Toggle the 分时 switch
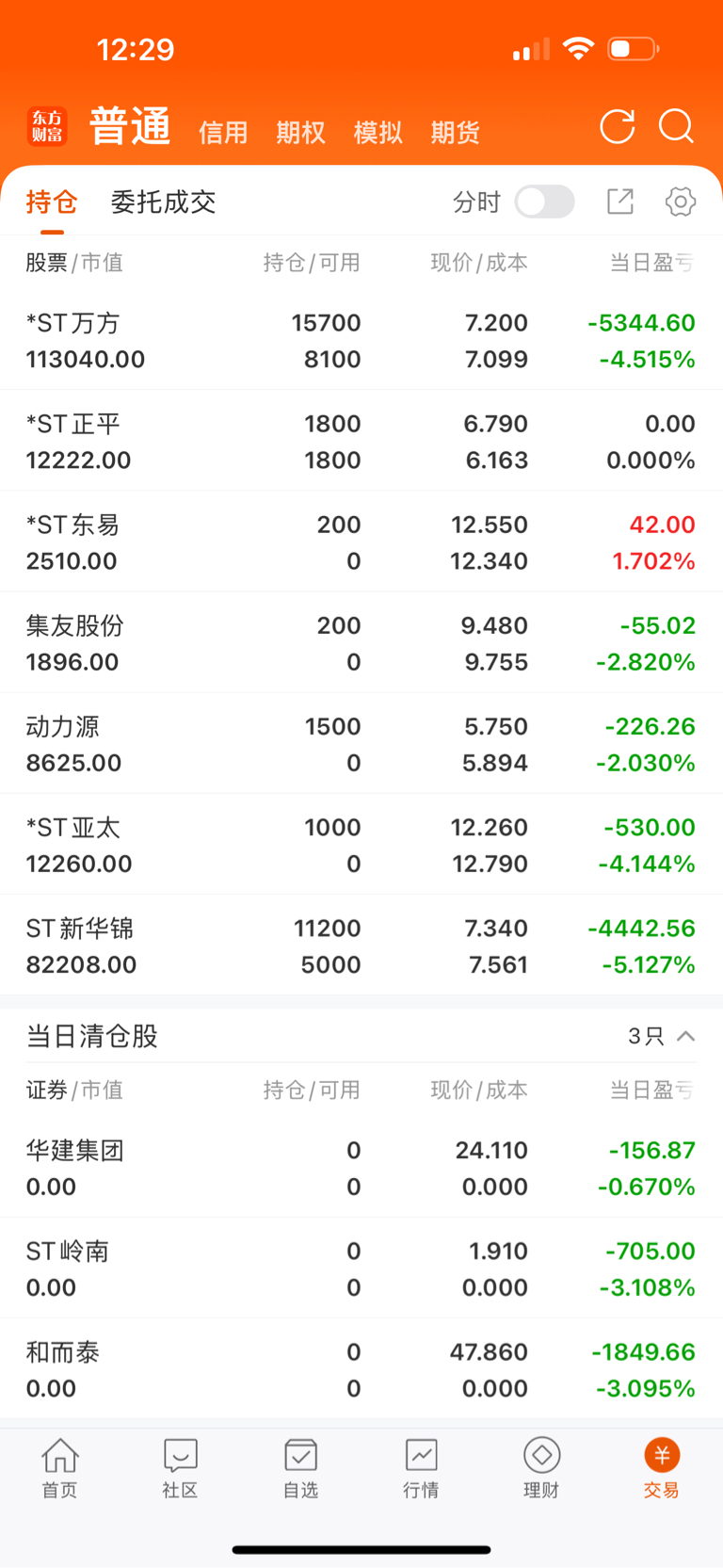The image size is (723, 1568). pos(545,202)
